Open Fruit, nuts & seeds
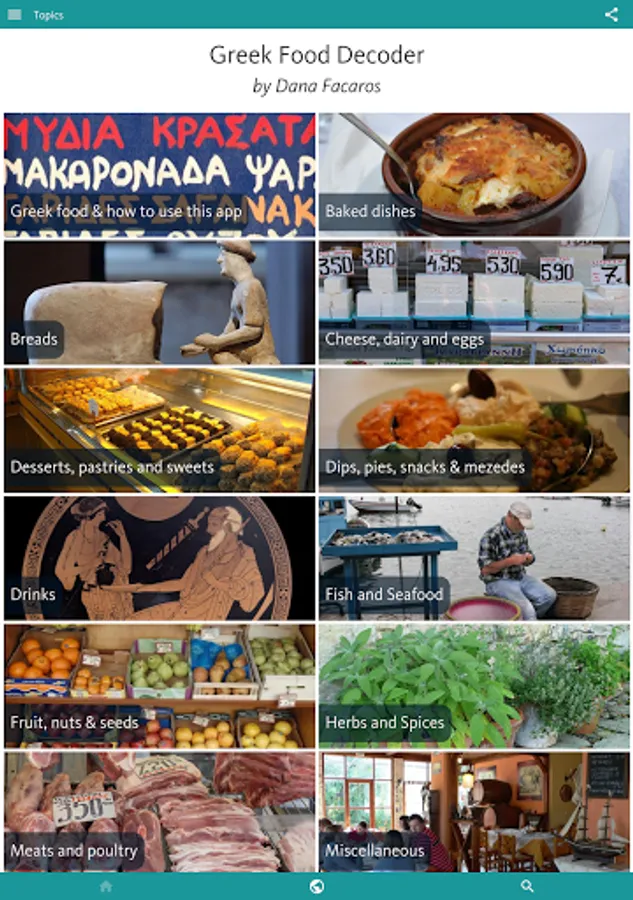633x900 pixels. [160, 686]
